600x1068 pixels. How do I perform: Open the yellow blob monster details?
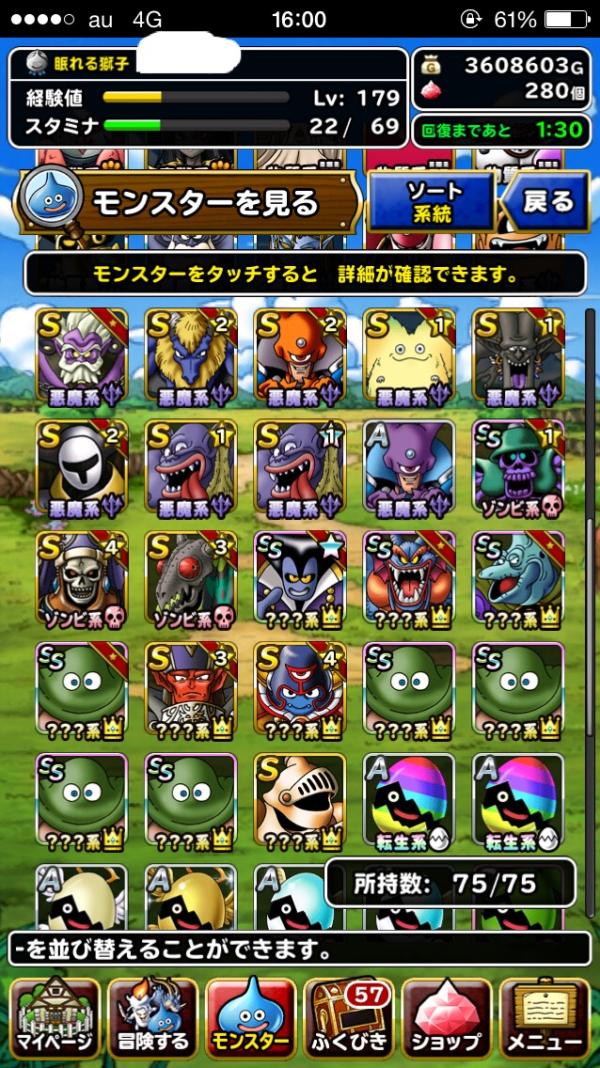[409, 355]
